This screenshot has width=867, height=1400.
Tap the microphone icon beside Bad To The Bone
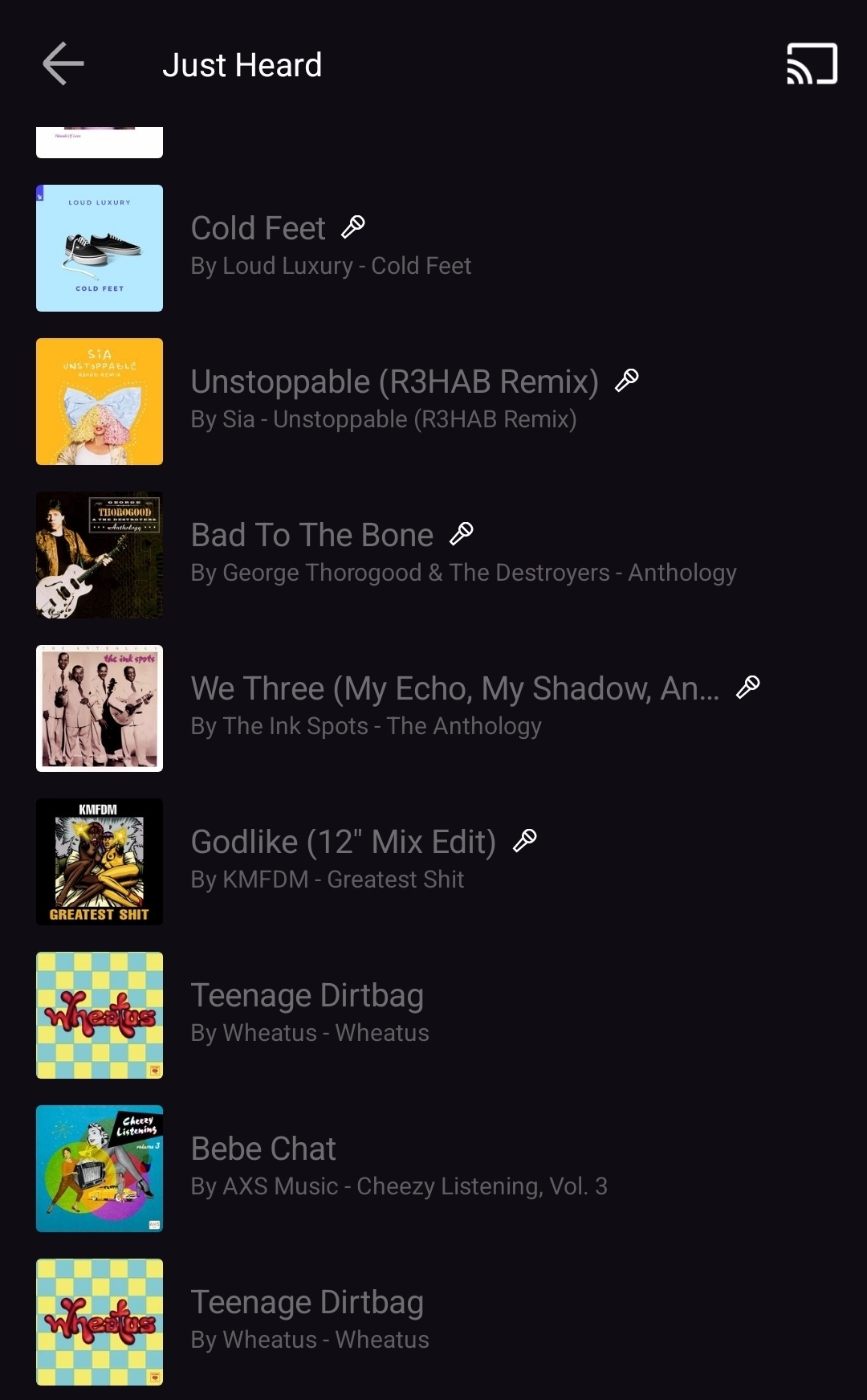462,534
